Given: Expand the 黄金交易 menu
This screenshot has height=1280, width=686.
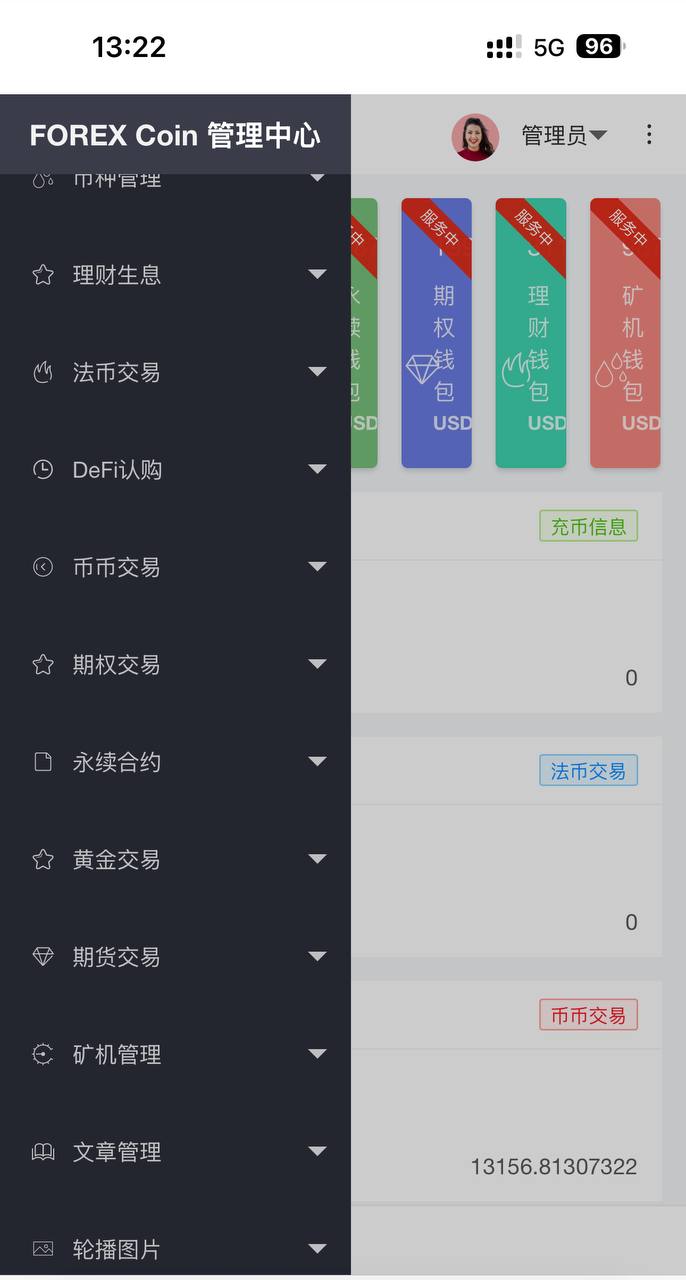Looking at the screenshot, I should (175, 859).
